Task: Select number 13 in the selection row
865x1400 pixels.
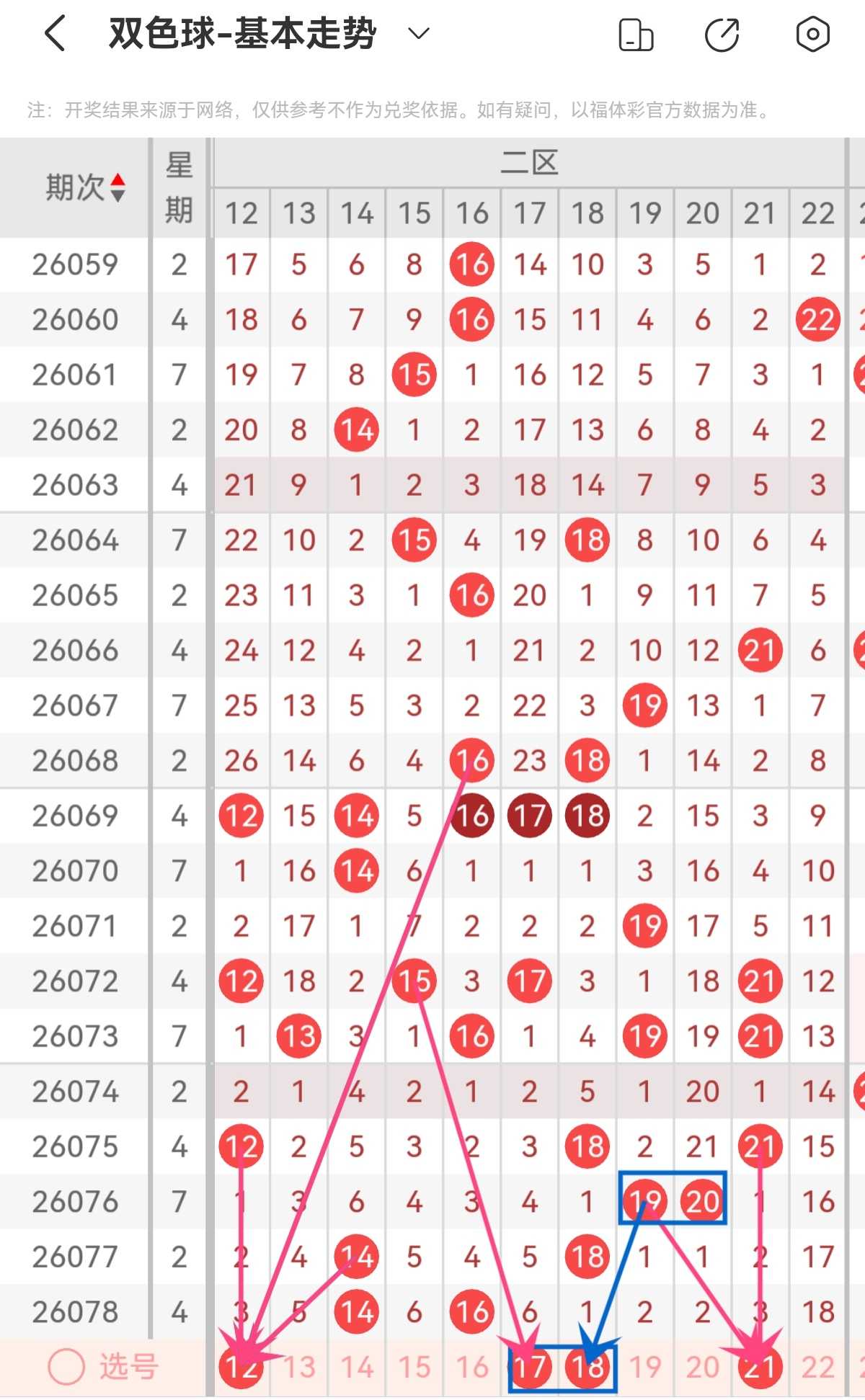Action: click(298, 1367)
